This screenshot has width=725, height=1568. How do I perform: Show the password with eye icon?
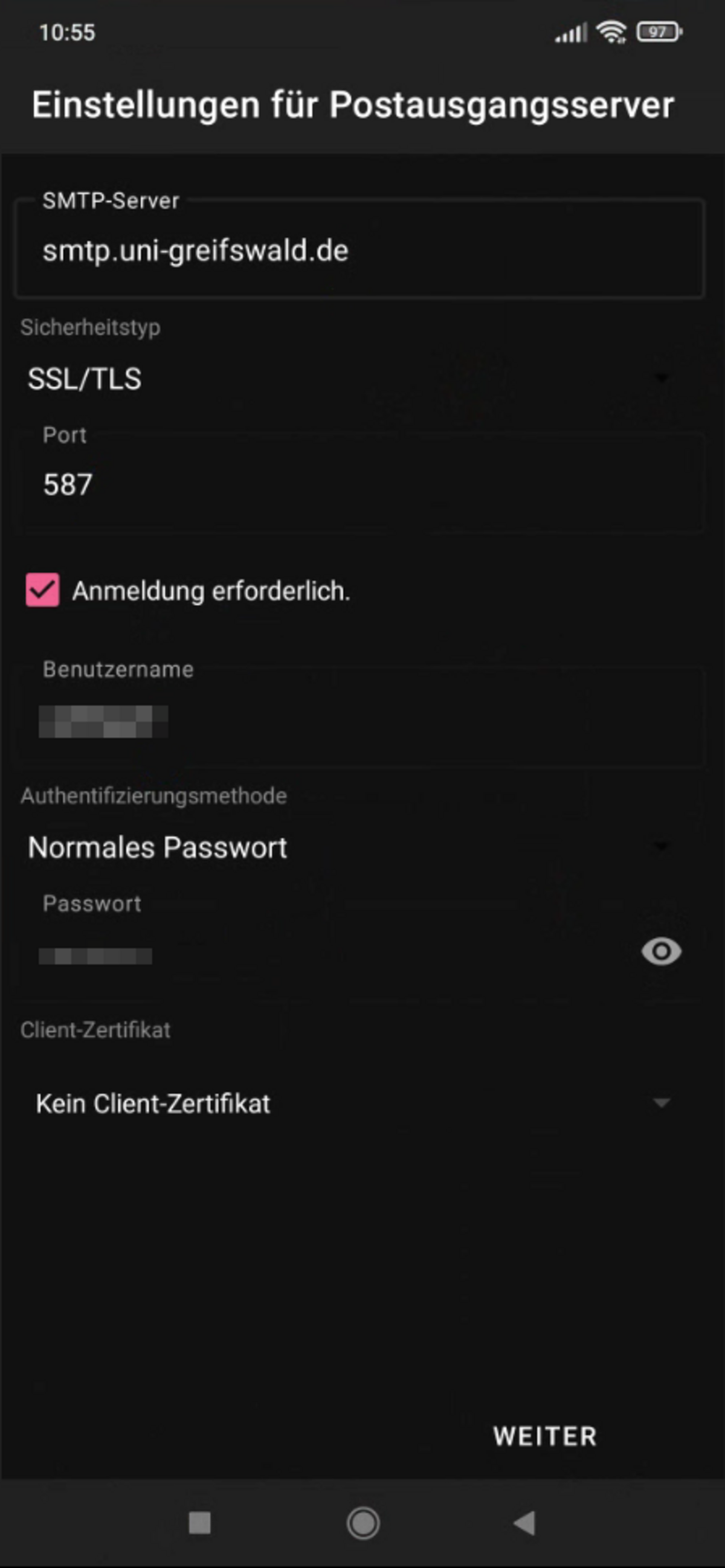point(661,951)
